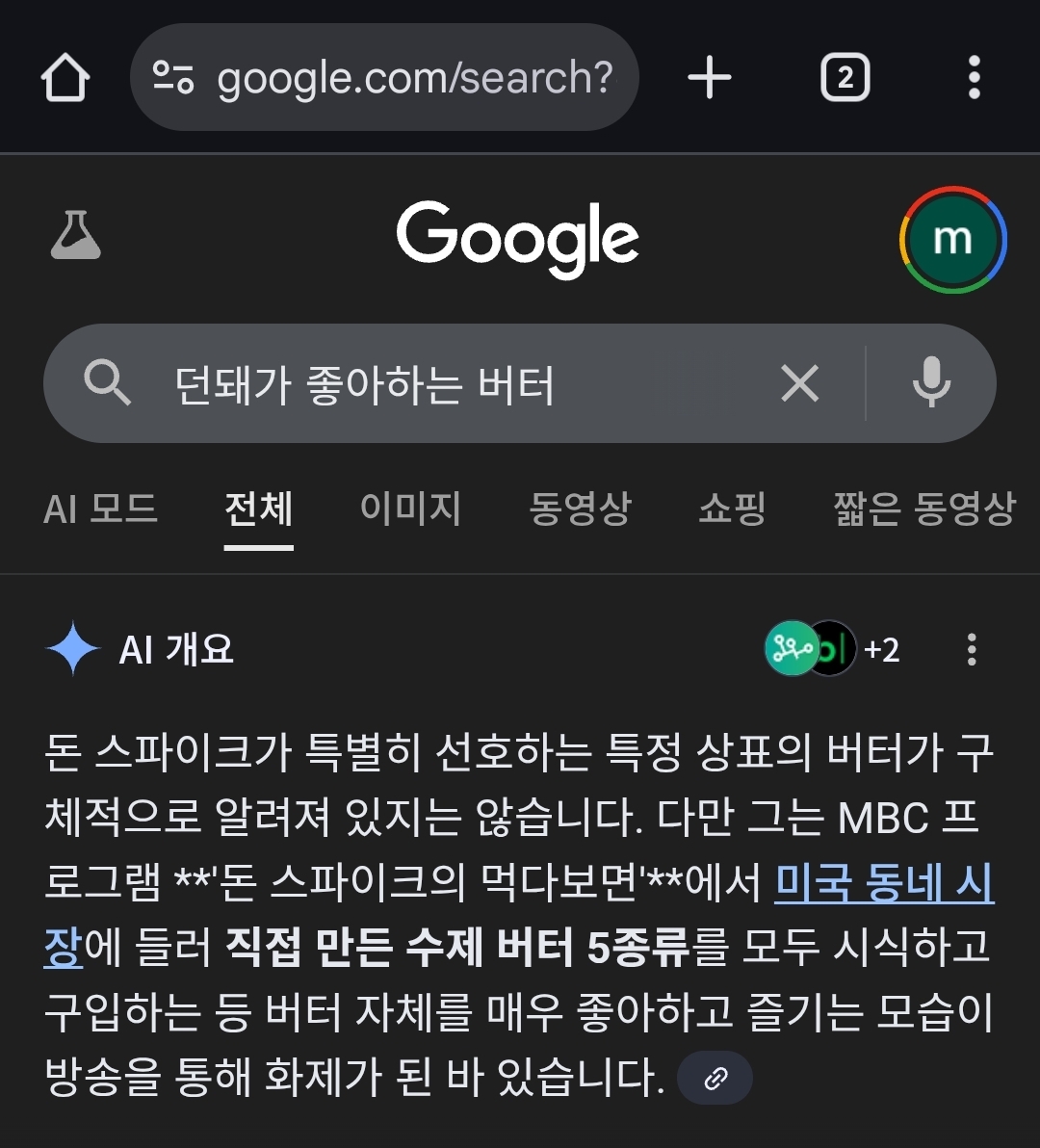Open the browser's three-dot menu
This screenshot has height=1148, width=1040.
point(974,78)
